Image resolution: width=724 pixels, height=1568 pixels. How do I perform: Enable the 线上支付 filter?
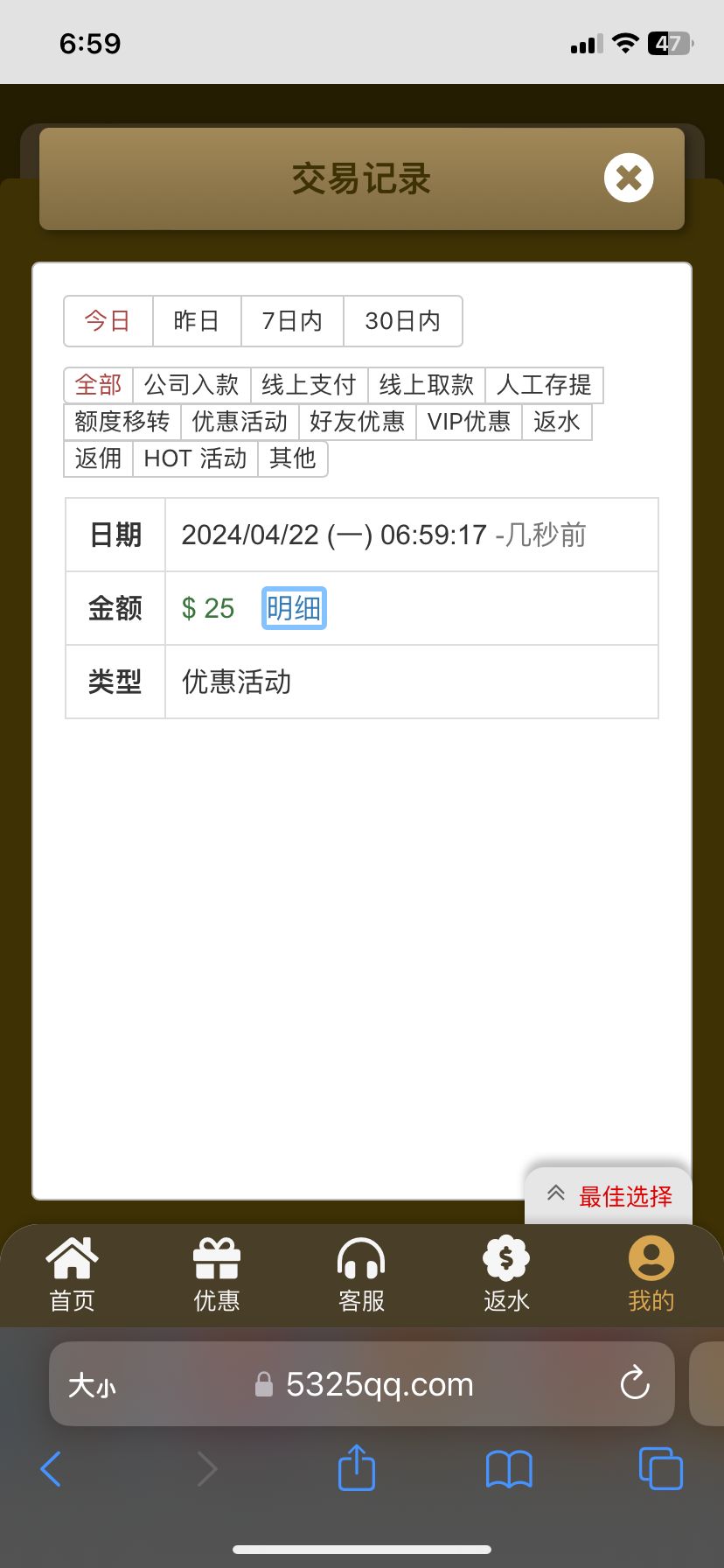(309, 385)
